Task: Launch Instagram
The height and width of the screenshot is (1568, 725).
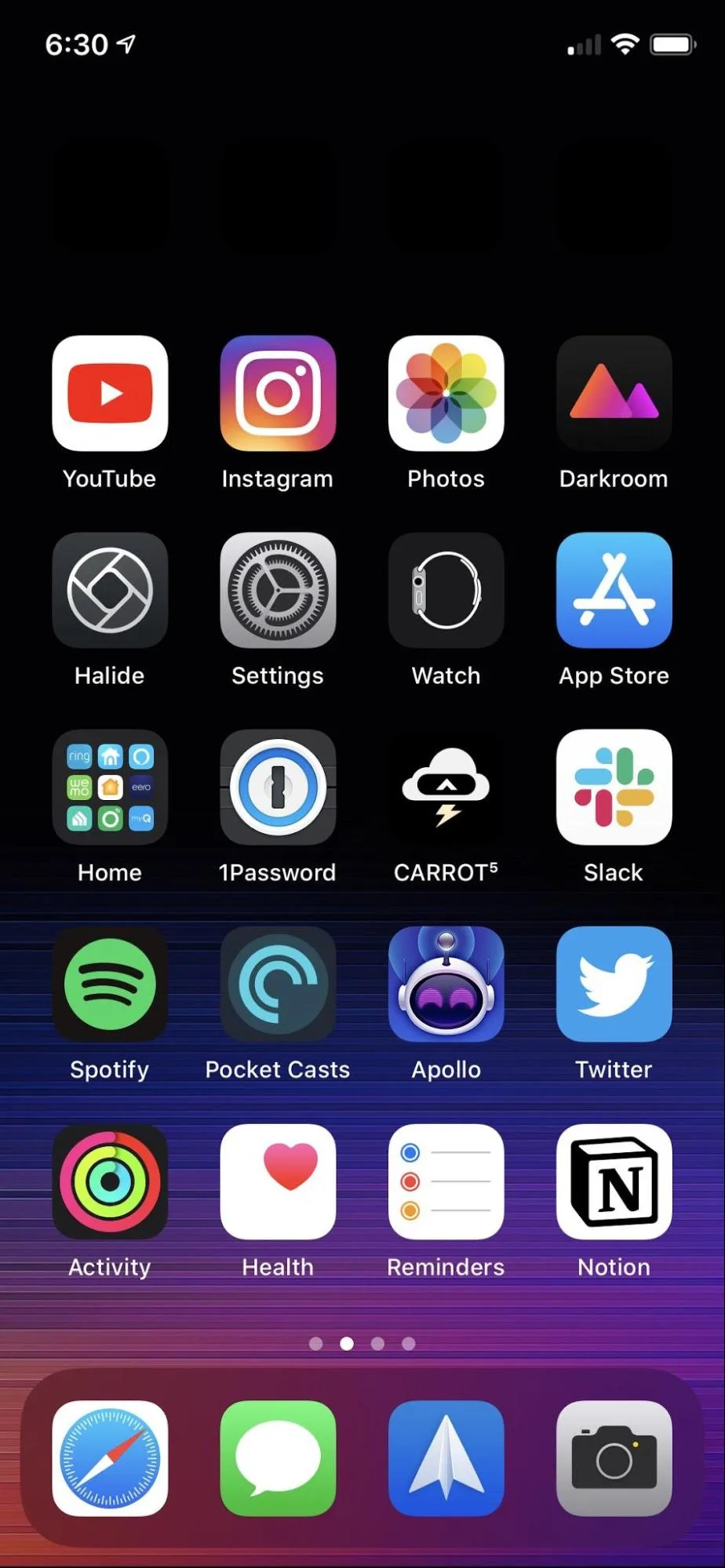Action: tap(278, 393)
